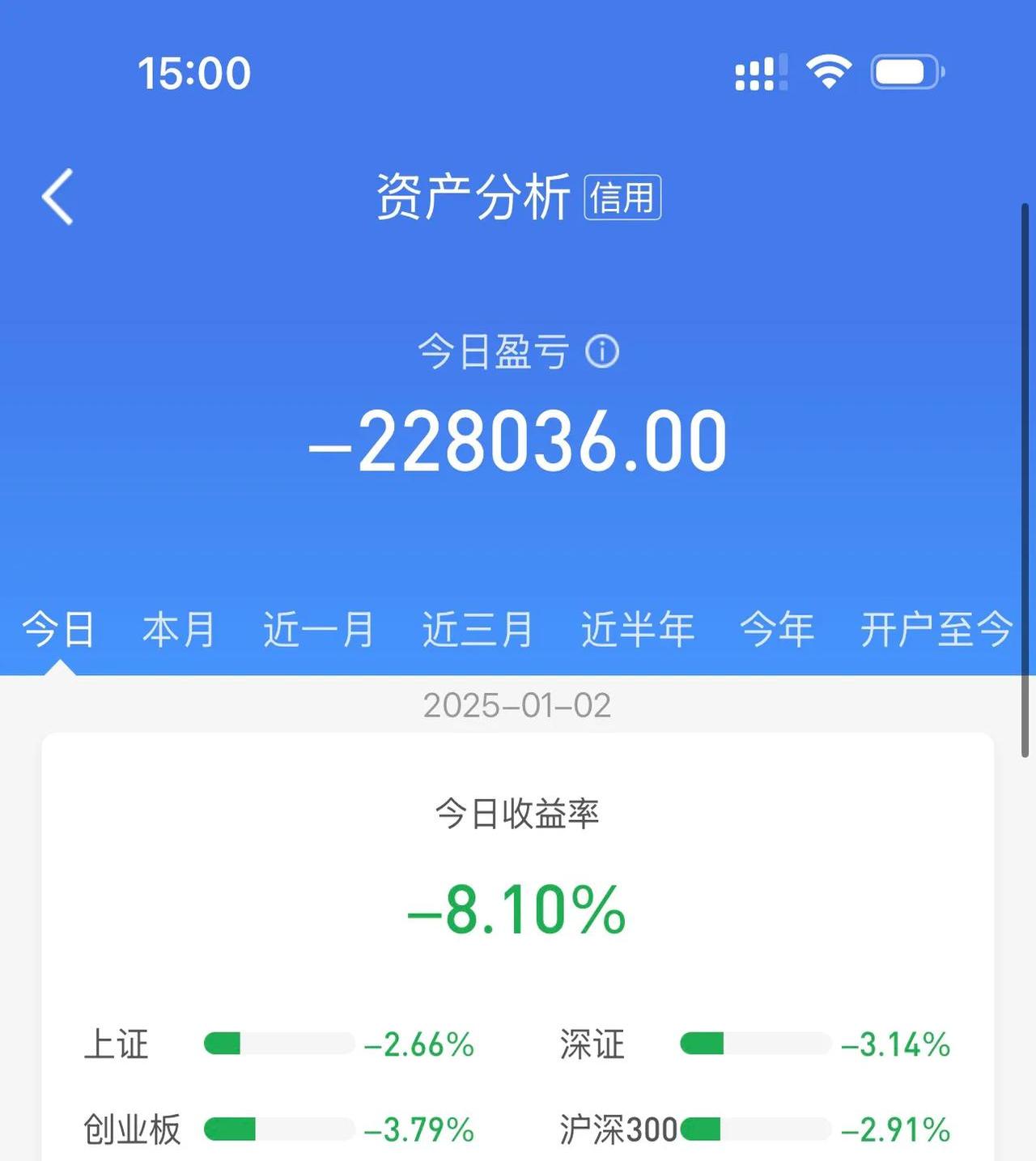
Task: Tap the 今日 tab currently selected
Action: (59, 628)
